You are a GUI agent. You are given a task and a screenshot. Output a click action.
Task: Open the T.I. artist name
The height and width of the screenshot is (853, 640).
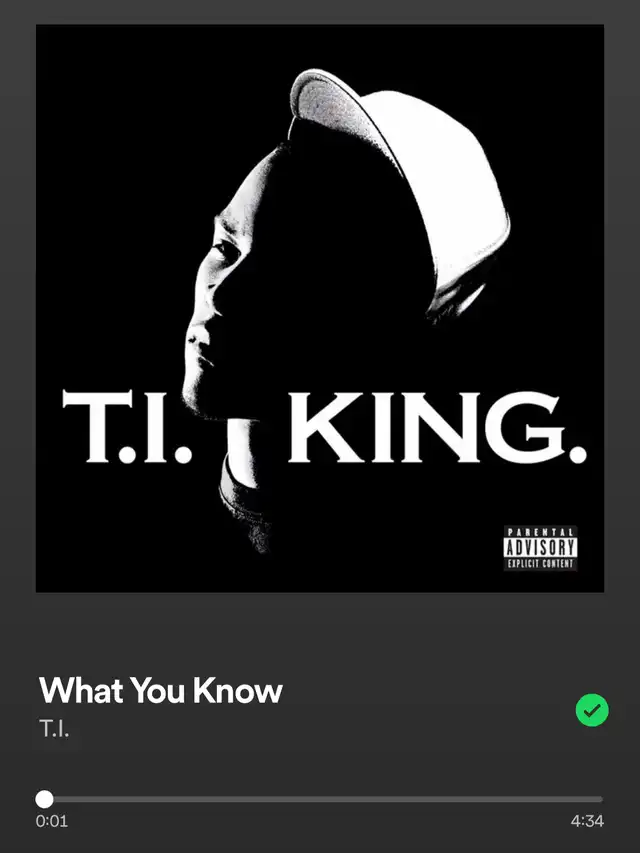point(54,729)
